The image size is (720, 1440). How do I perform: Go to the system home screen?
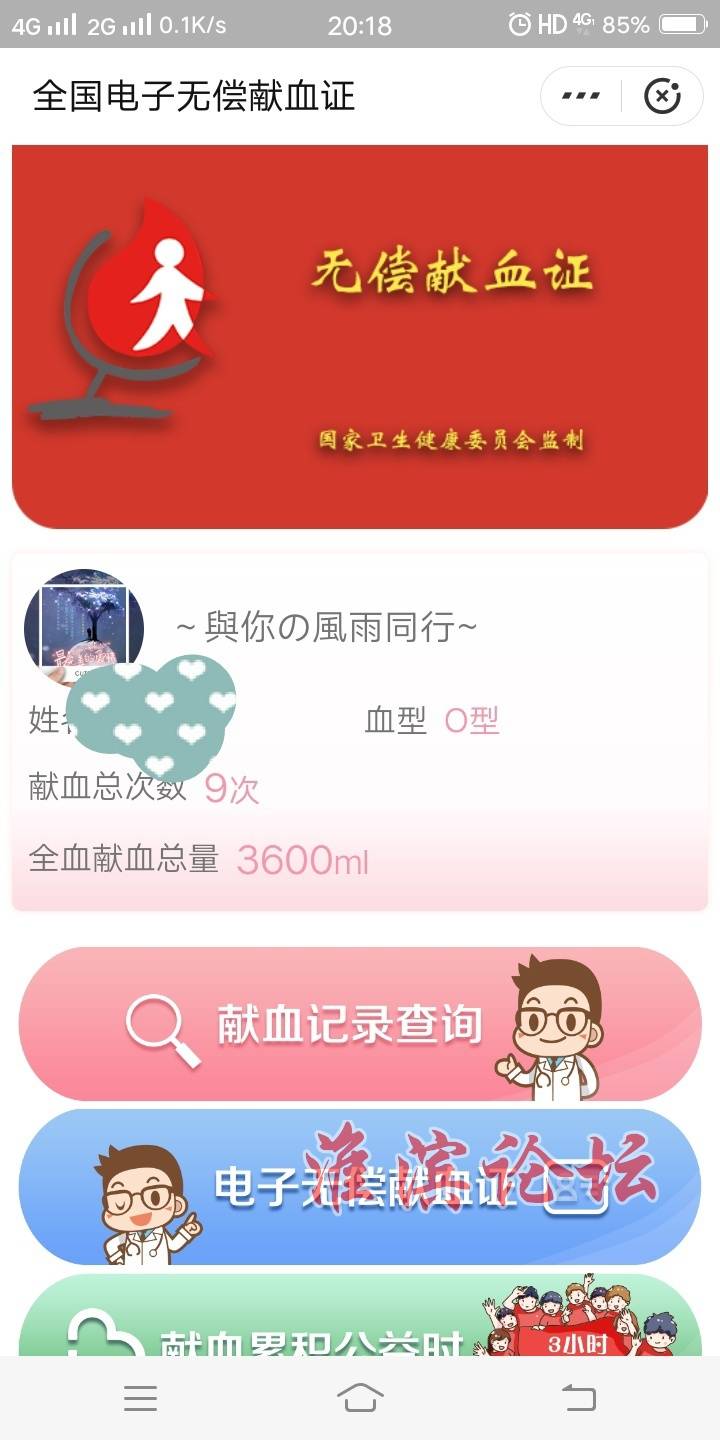pyautogui.click(x=360, y=1398)
